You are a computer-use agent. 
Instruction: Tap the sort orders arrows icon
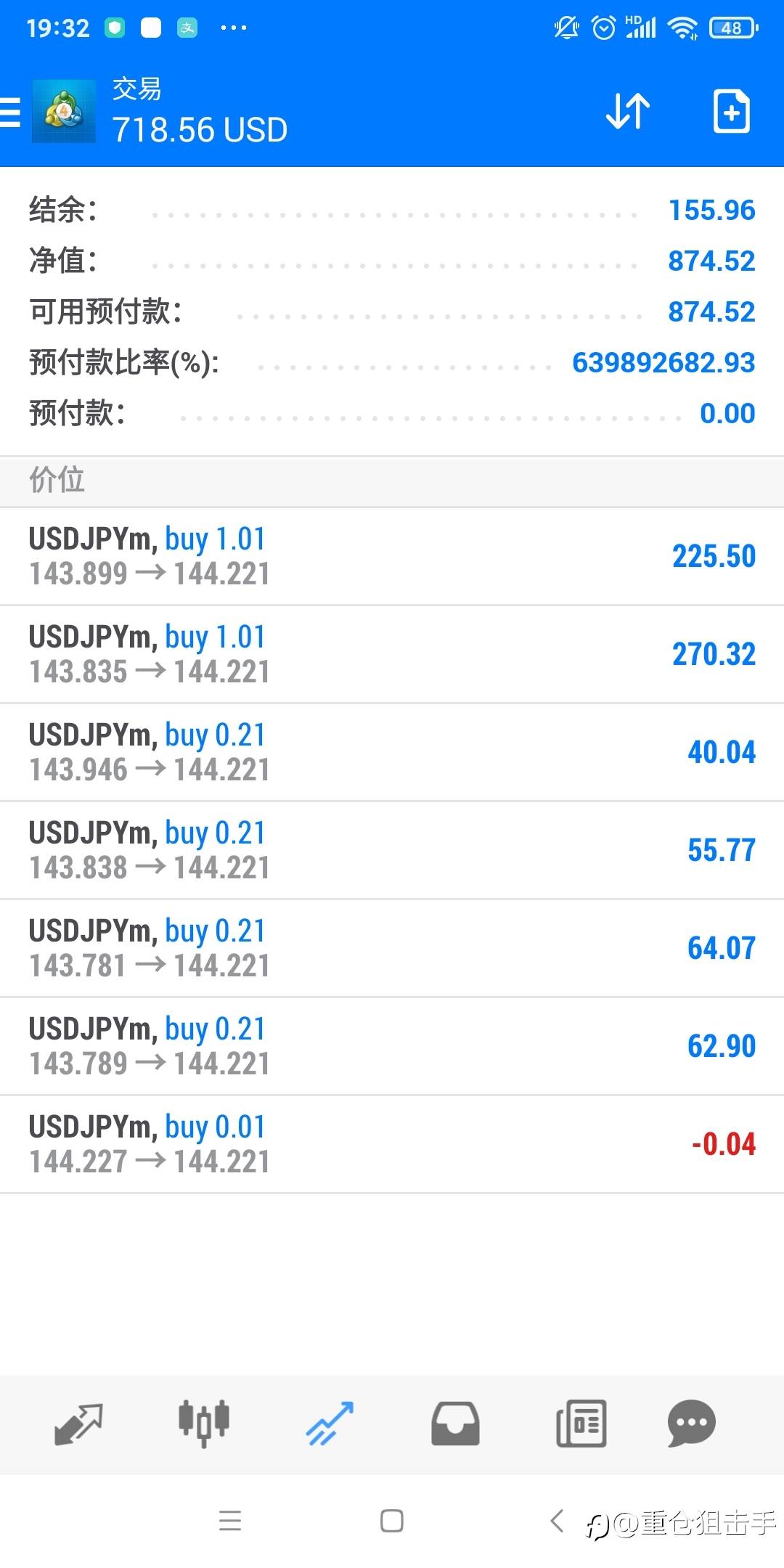tap(627, 112)
